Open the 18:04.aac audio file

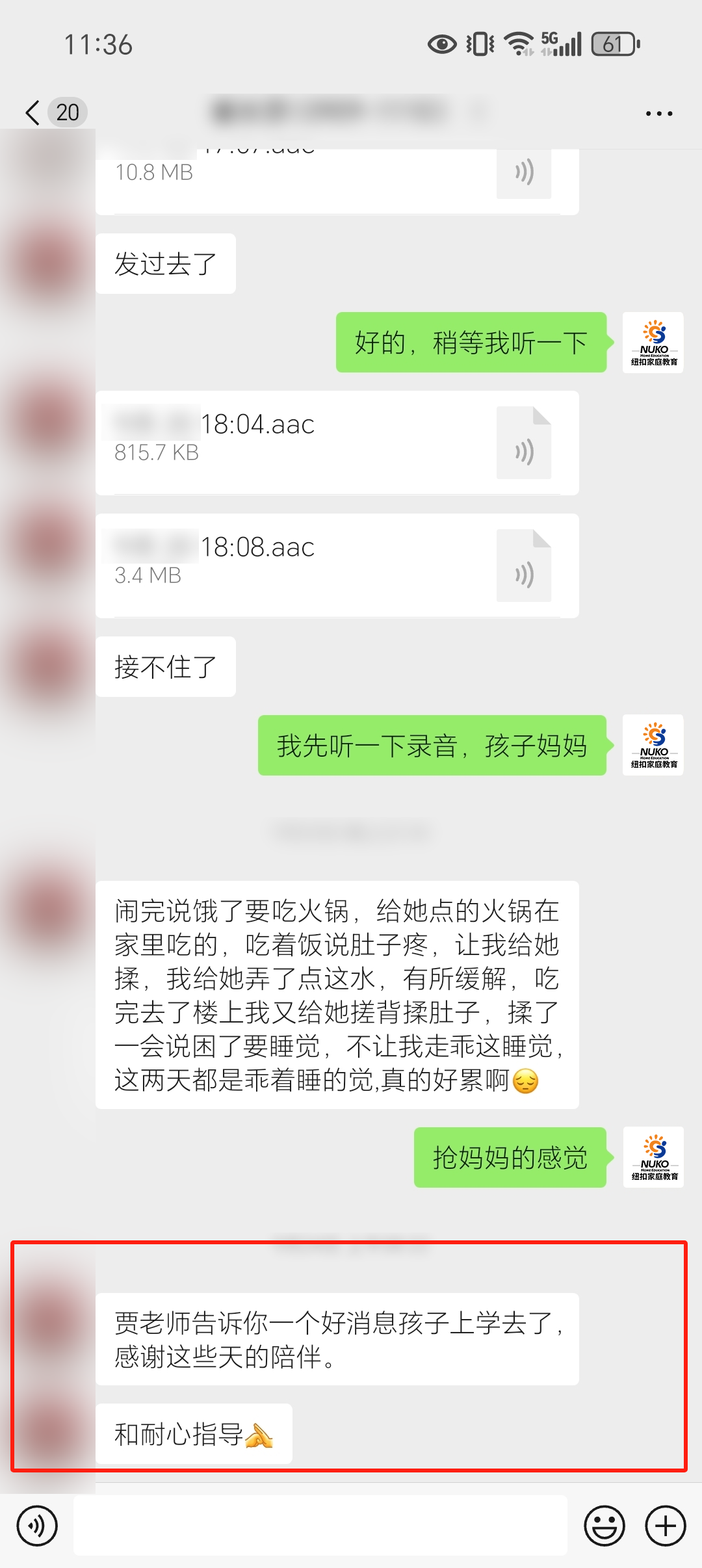(x=337, y=442)
